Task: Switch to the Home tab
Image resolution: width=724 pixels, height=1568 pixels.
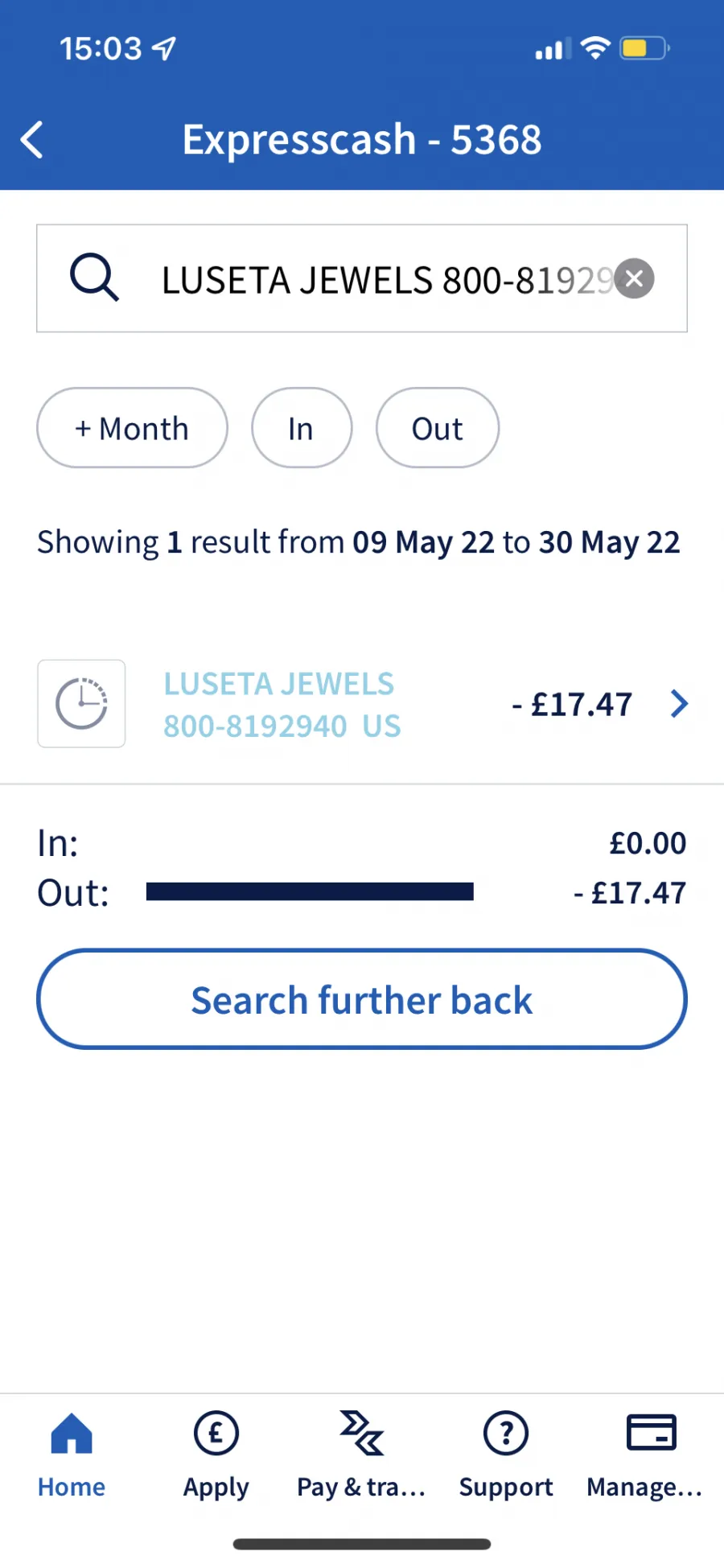Action: pos(72,1455)
